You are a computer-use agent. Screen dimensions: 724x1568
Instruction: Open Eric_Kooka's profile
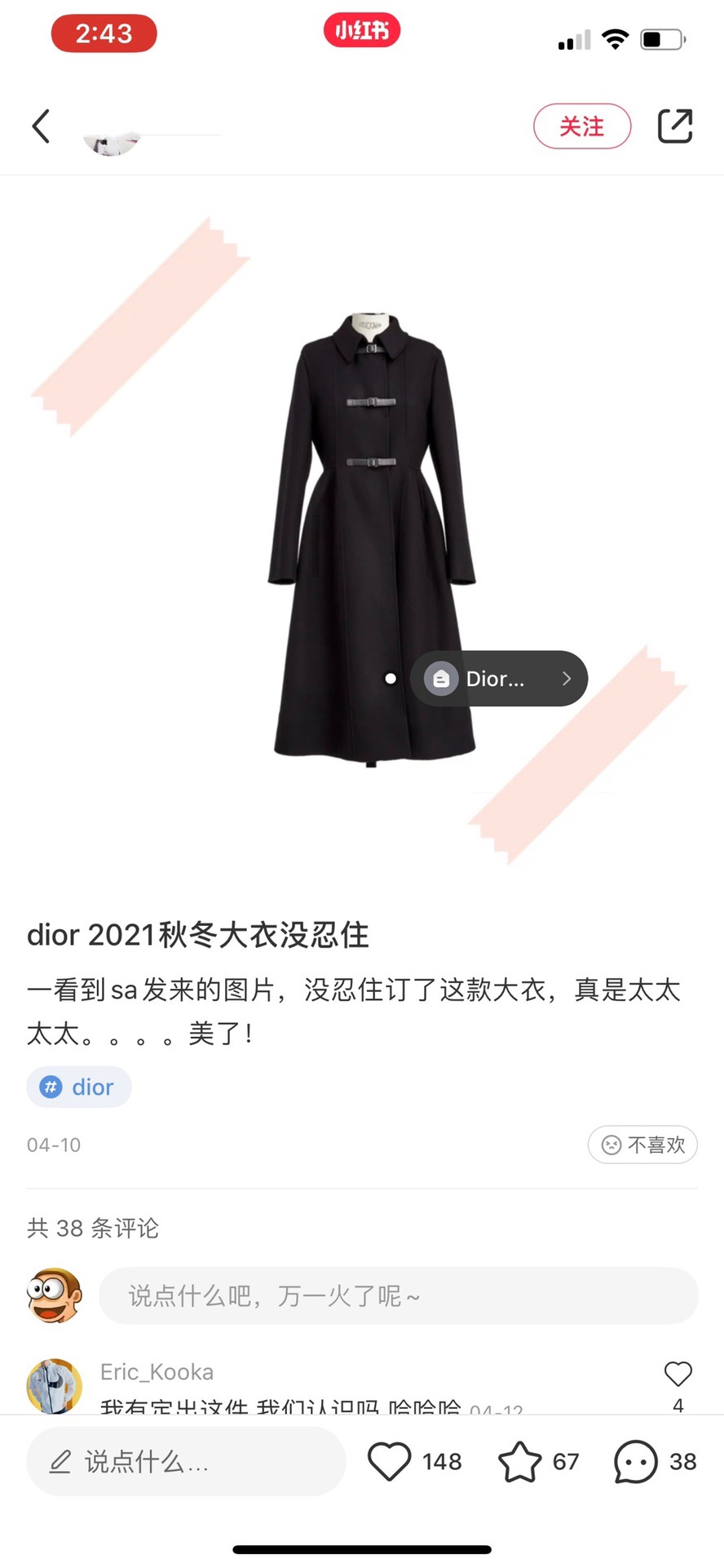pyautogui.click(x=55, y=1385)
